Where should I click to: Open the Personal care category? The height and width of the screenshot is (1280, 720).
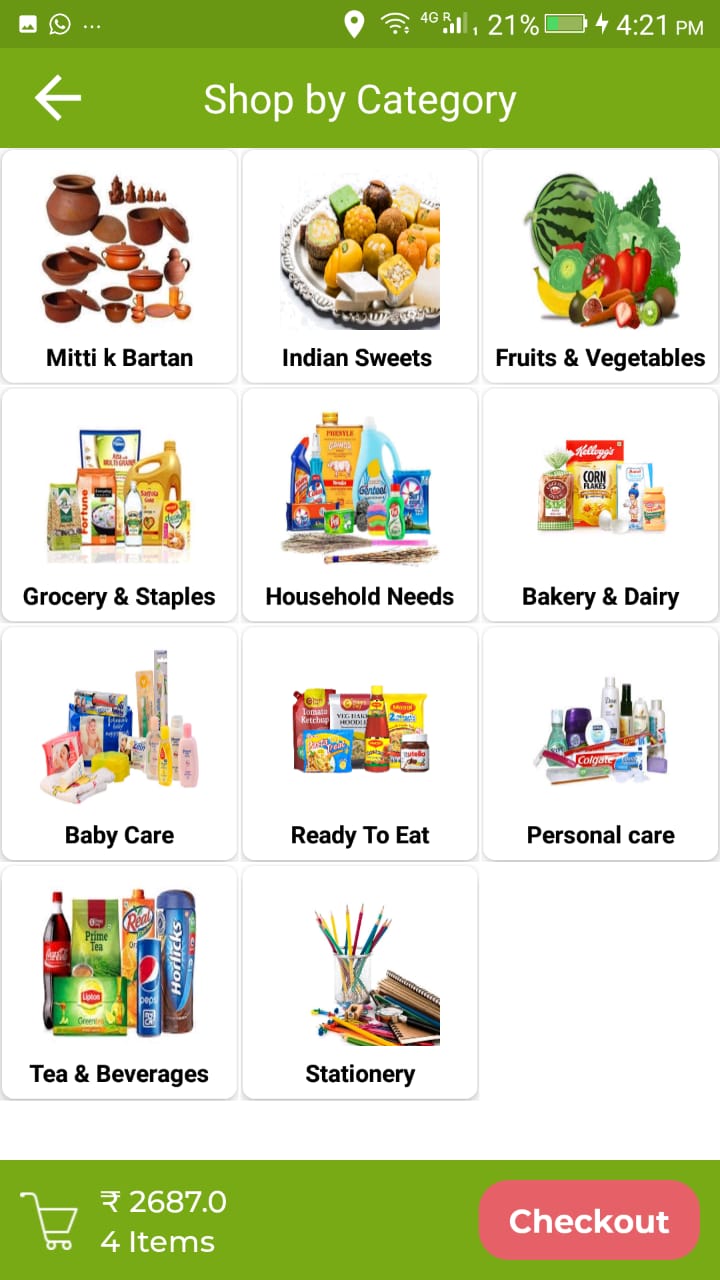[600, 744]
